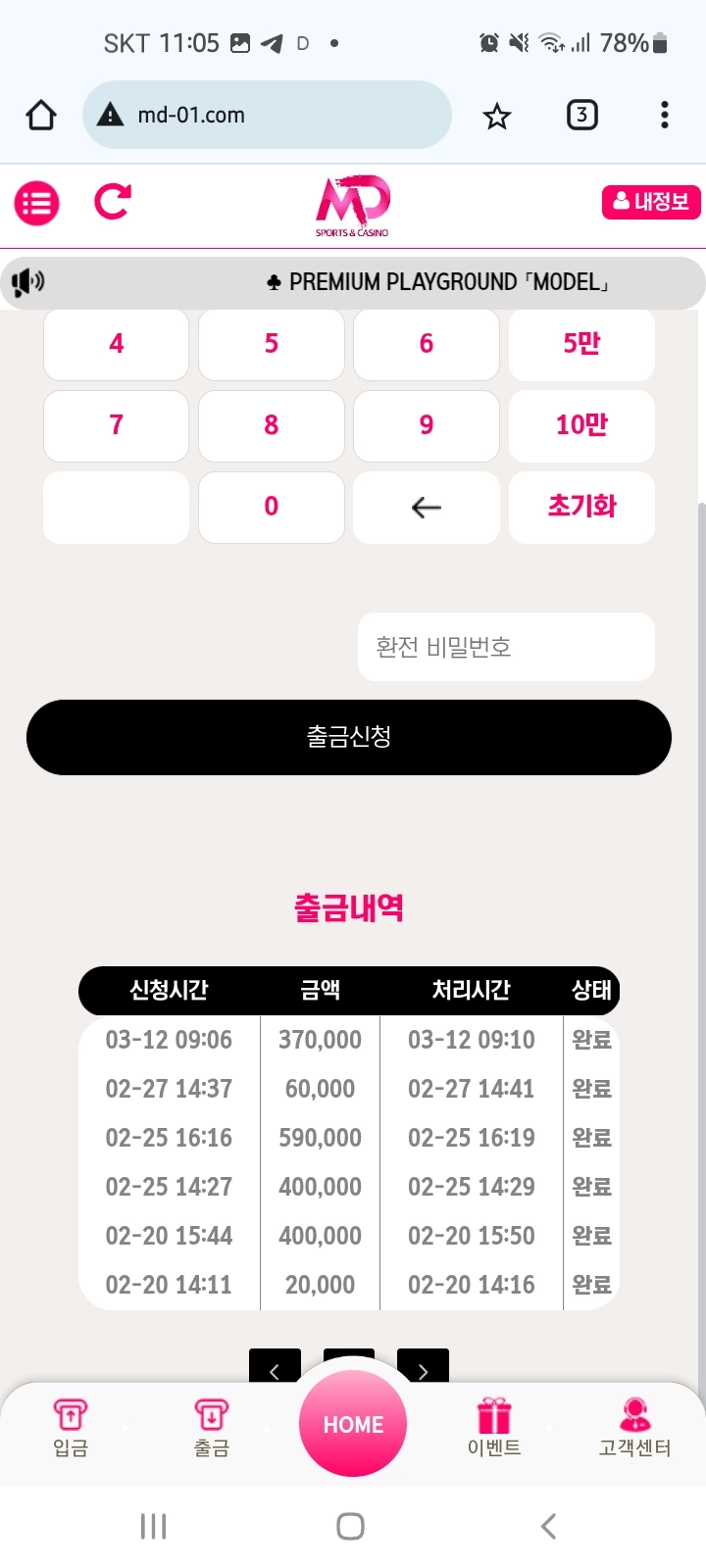Viewport: 706px width, 1568px height.
Task: Open the pink hamburger menu
Action: tap(36, 204)
